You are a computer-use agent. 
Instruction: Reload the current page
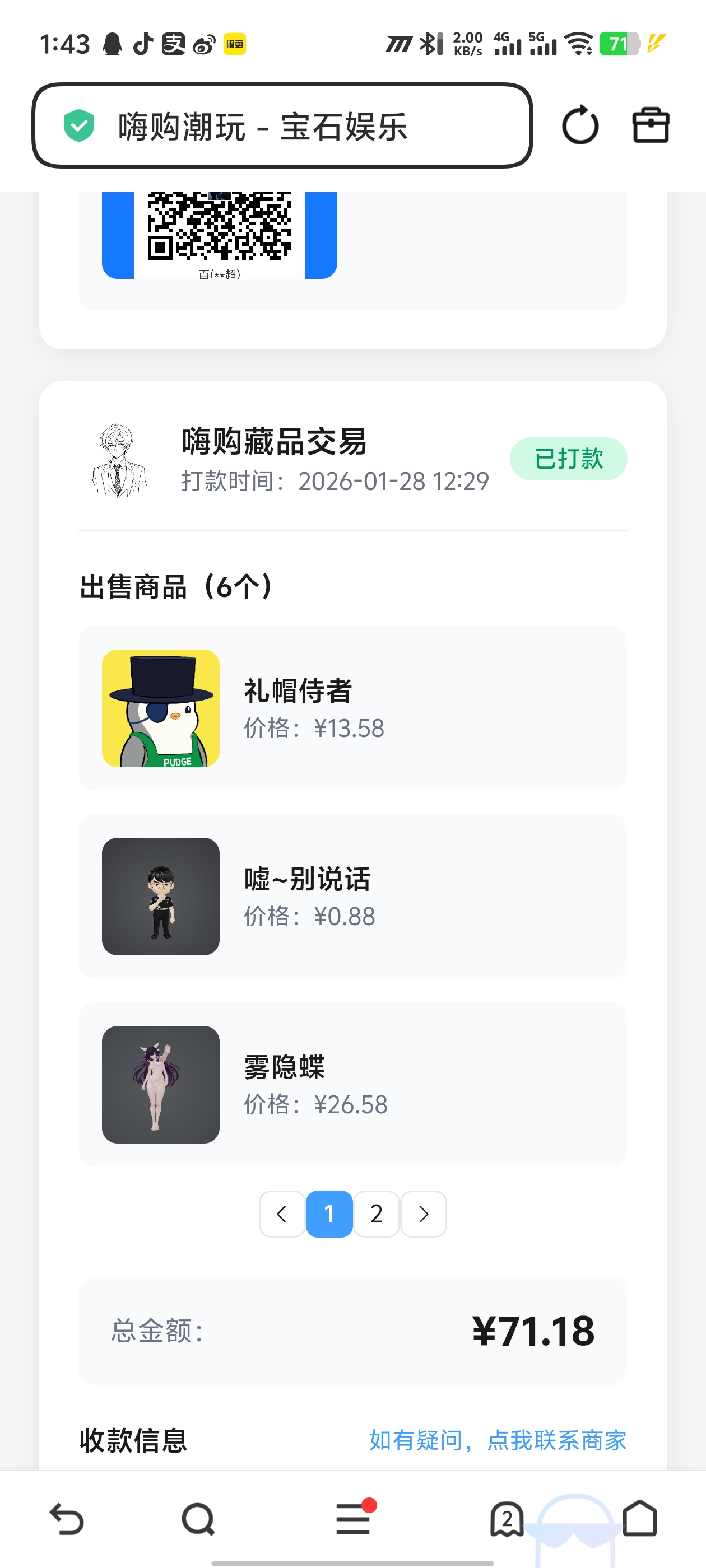(580, 125)
